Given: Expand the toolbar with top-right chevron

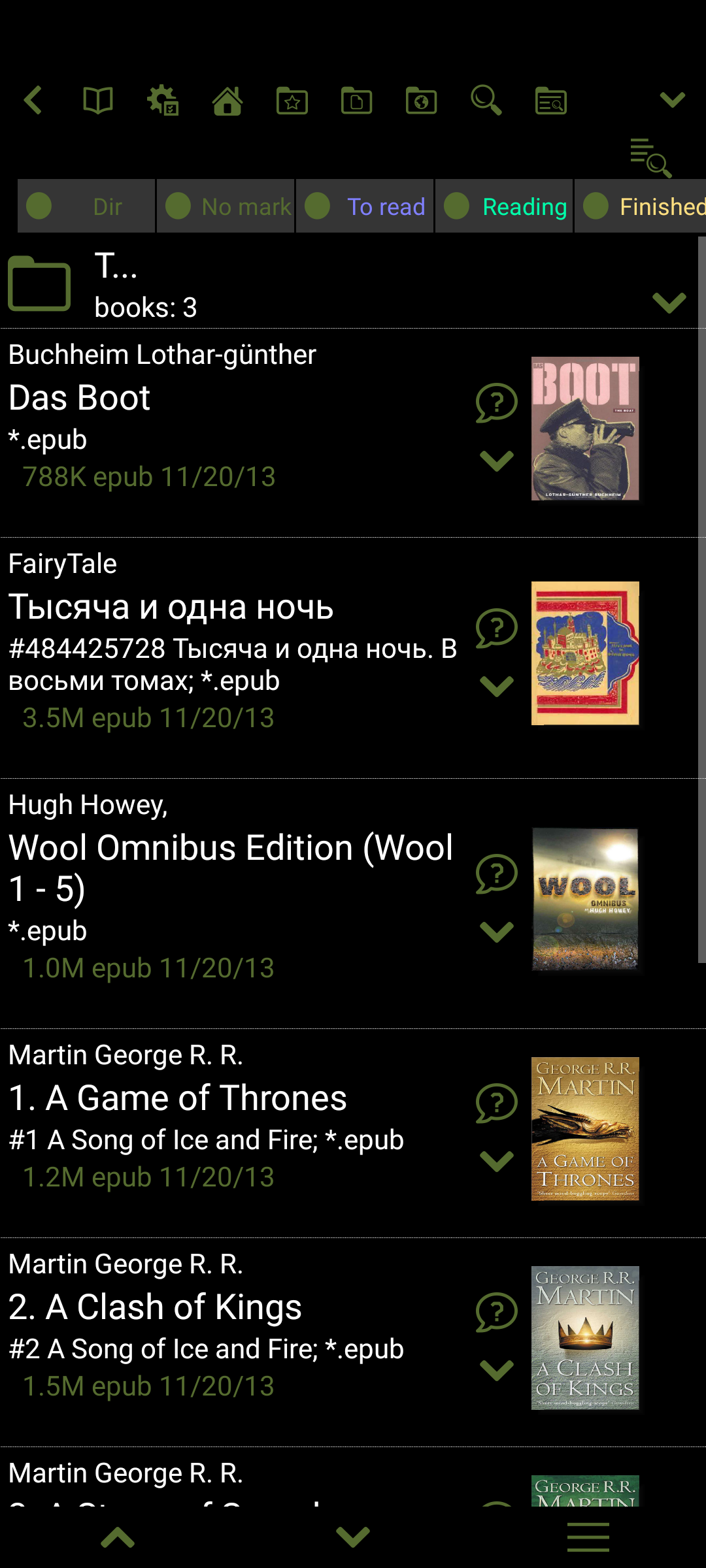Looking at the screenshot, I should (x=672, y=99).
